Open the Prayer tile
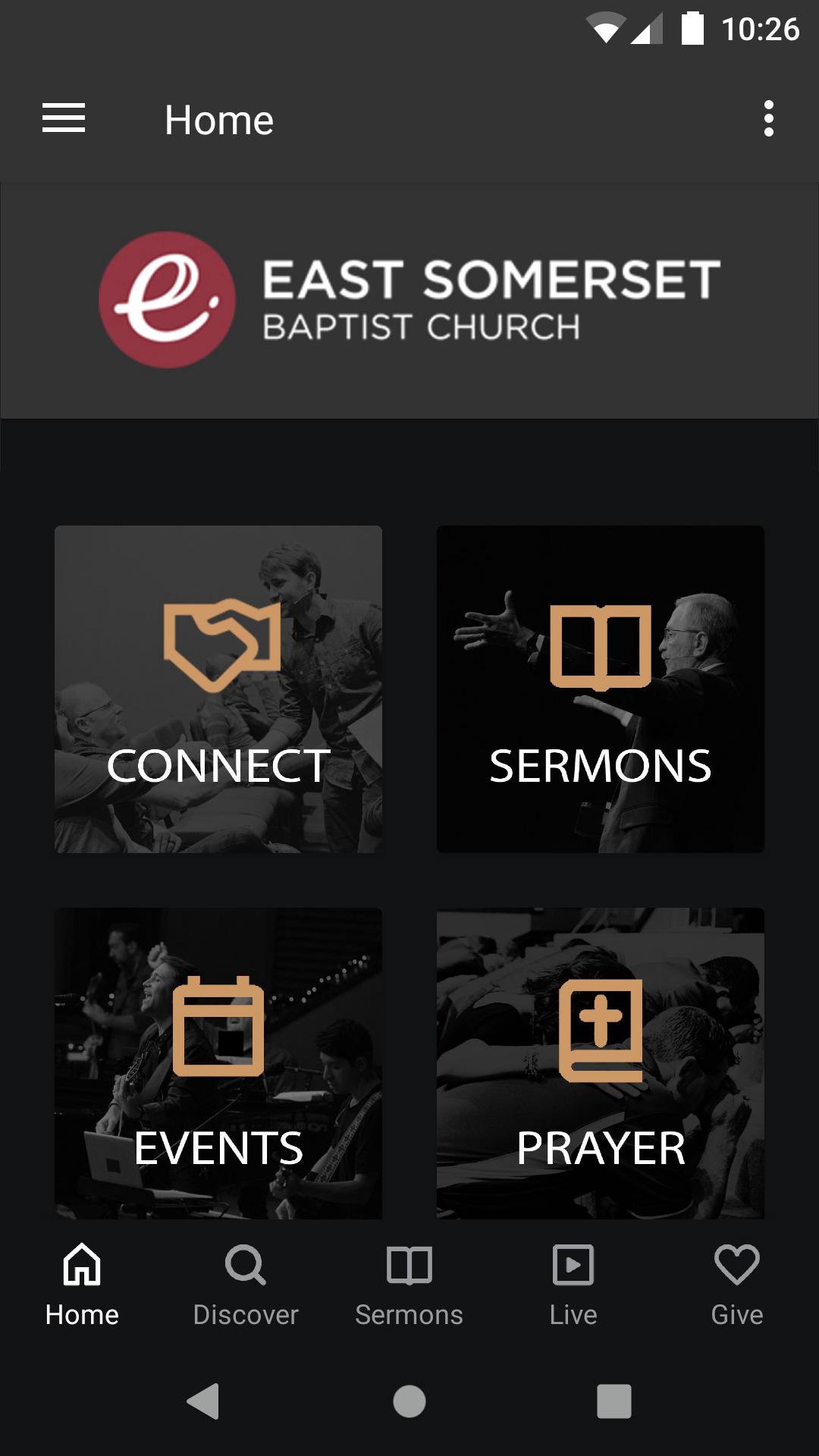 point(600,1063)
